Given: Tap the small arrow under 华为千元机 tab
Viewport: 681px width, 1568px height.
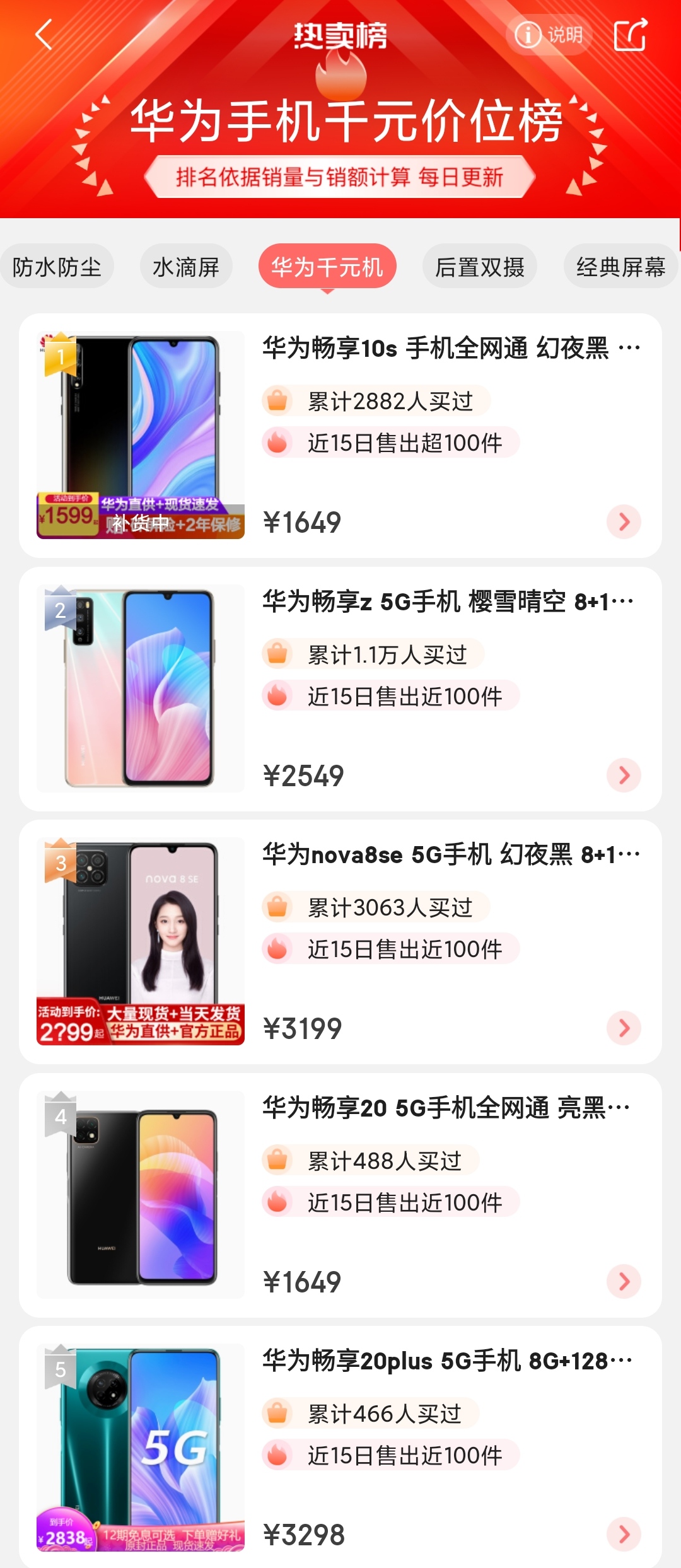Looking at the screenshot, I should [x=327, y=291].
